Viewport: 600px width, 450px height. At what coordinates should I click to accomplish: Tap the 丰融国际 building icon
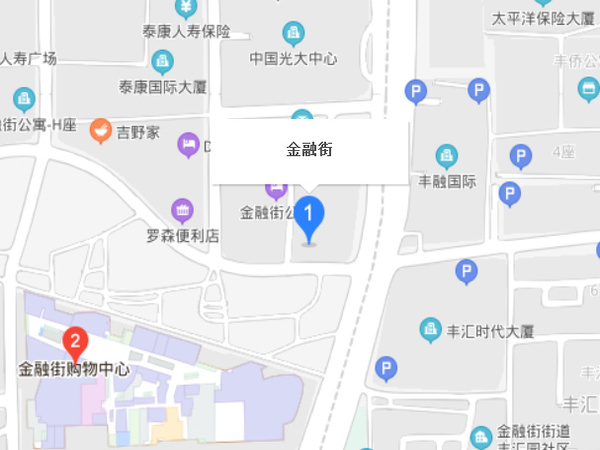(x=445, y=156)
